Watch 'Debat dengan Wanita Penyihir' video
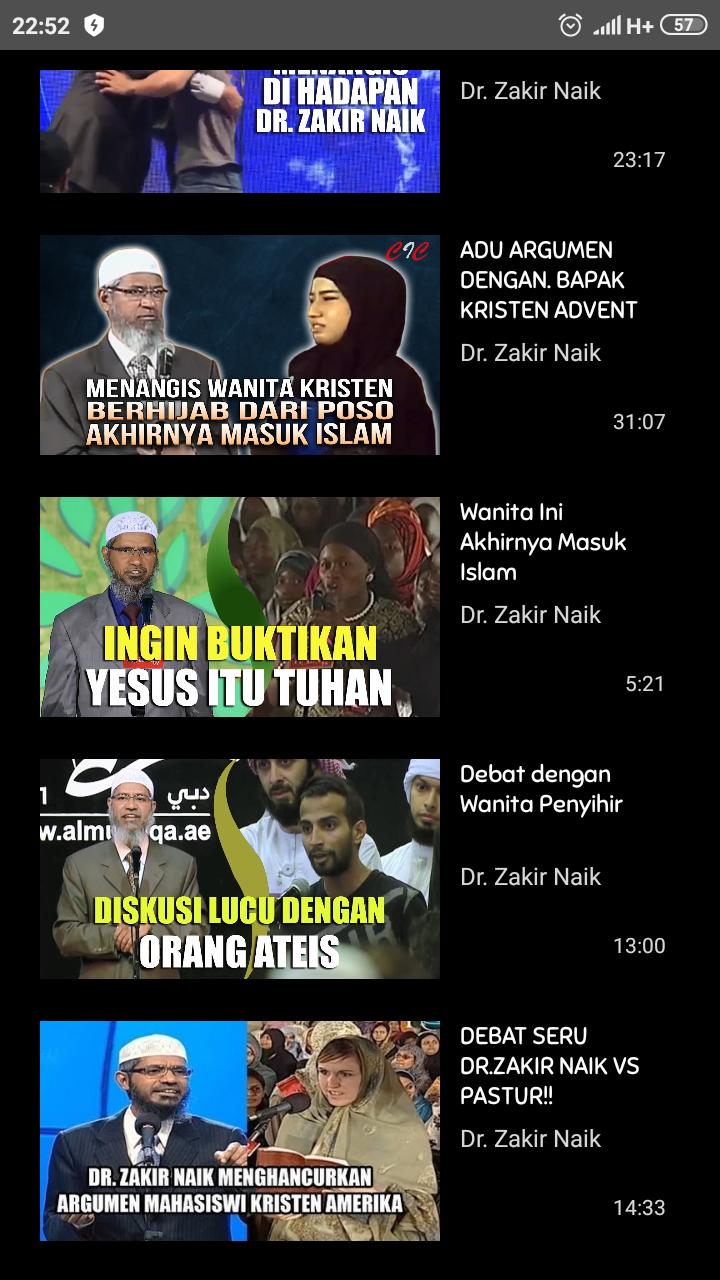 point(240,868)
